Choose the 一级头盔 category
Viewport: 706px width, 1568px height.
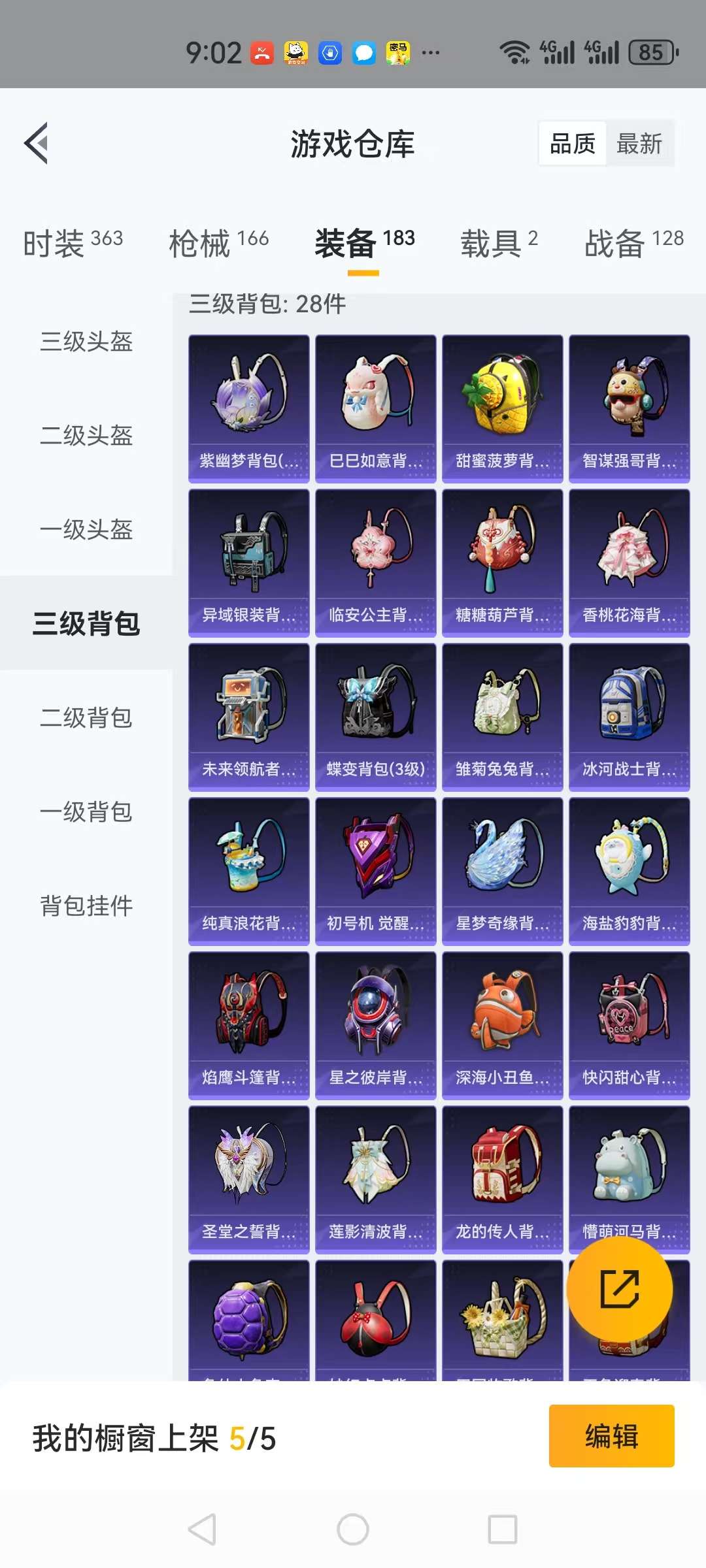click(x=86, y=529)
